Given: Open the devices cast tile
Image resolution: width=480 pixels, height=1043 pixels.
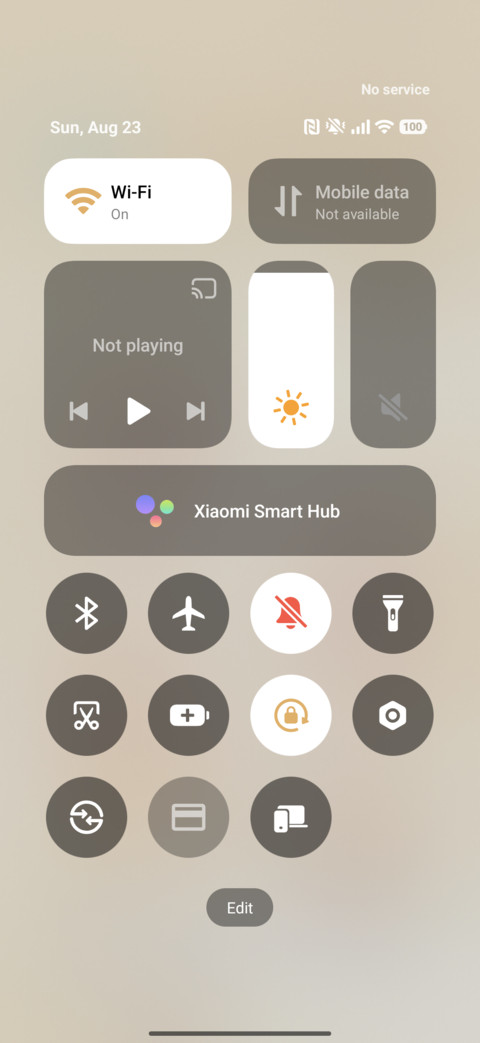Looking at the screenshot, I should pyautogui.click(x=291, y=818).
